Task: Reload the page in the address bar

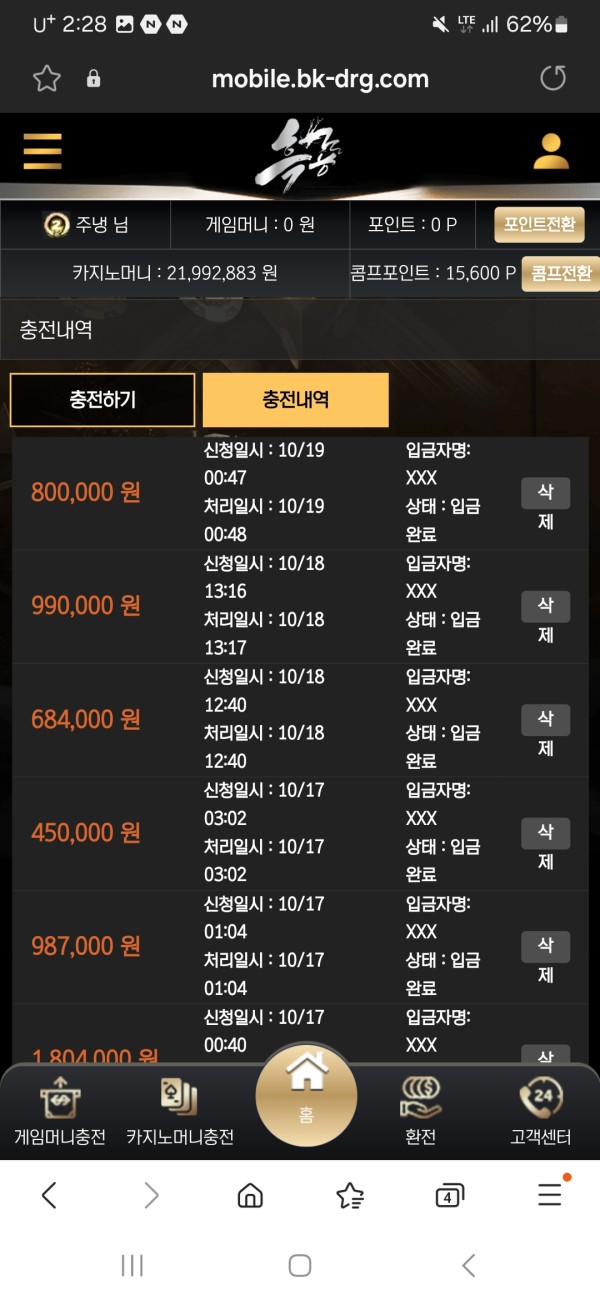Action: 553,79
